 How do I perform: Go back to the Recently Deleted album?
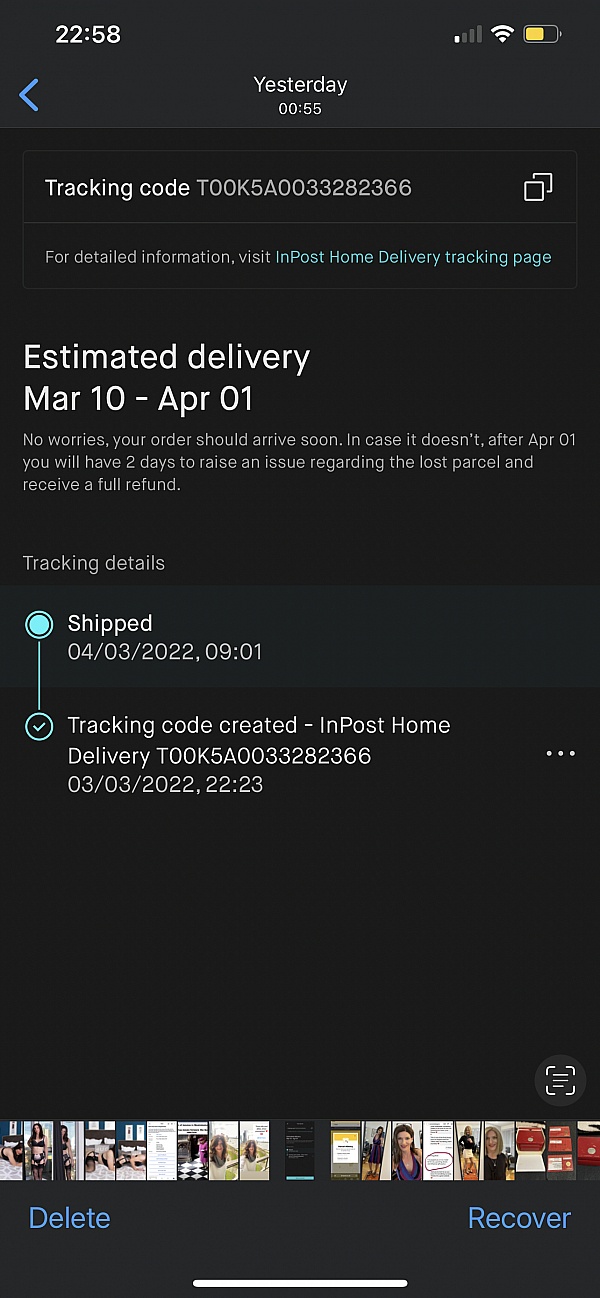pos(29,96)
